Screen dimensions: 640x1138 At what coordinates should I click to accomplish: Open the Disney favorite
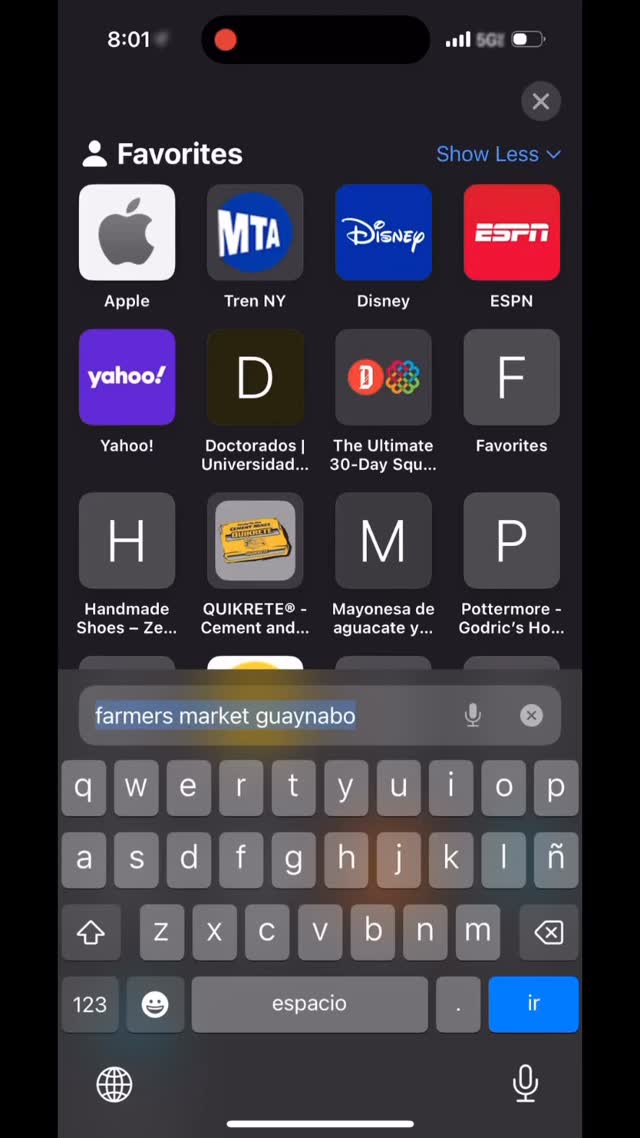coord(383,233)
